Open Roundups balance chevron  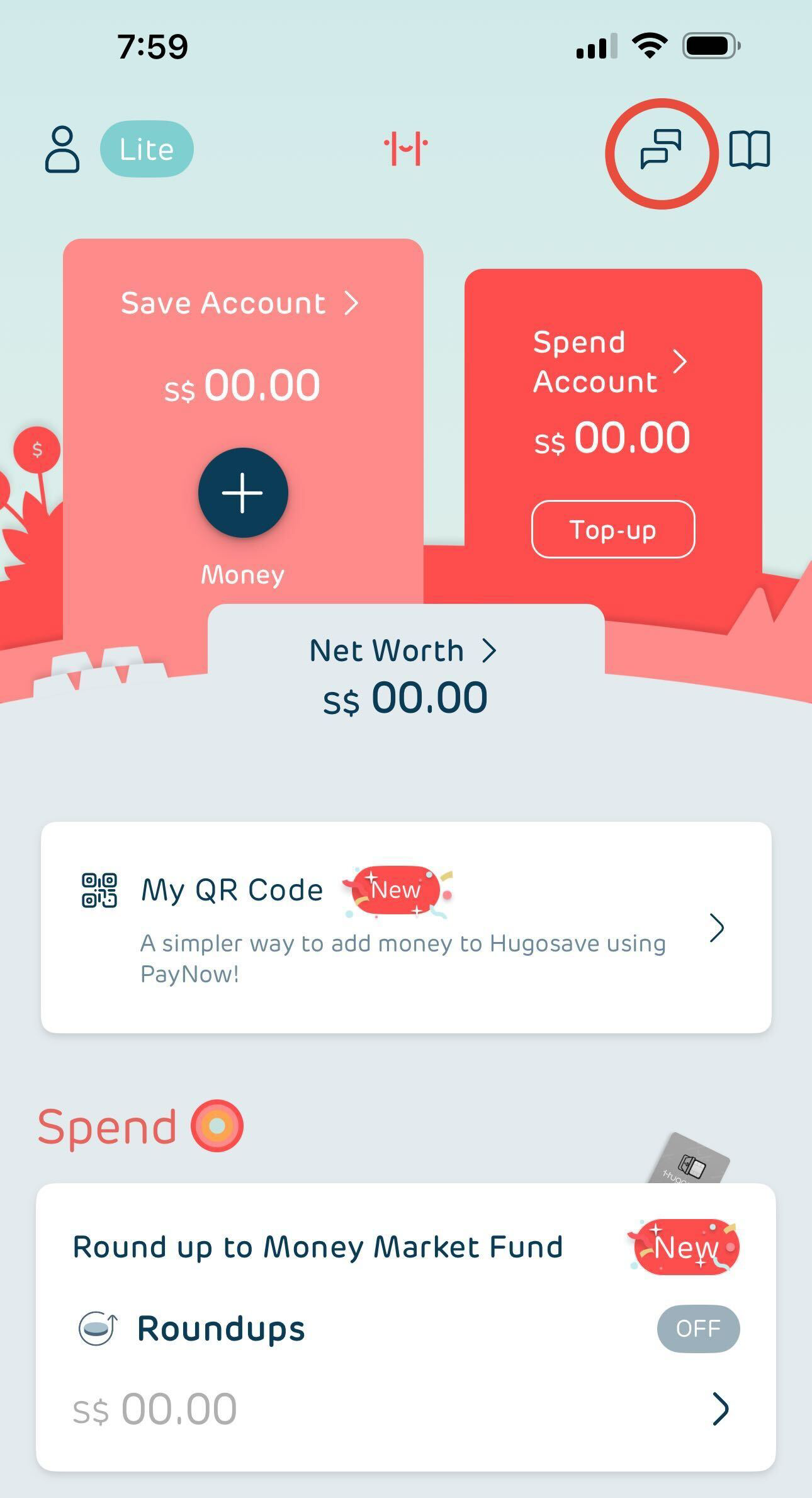(x=720, y=1409)
